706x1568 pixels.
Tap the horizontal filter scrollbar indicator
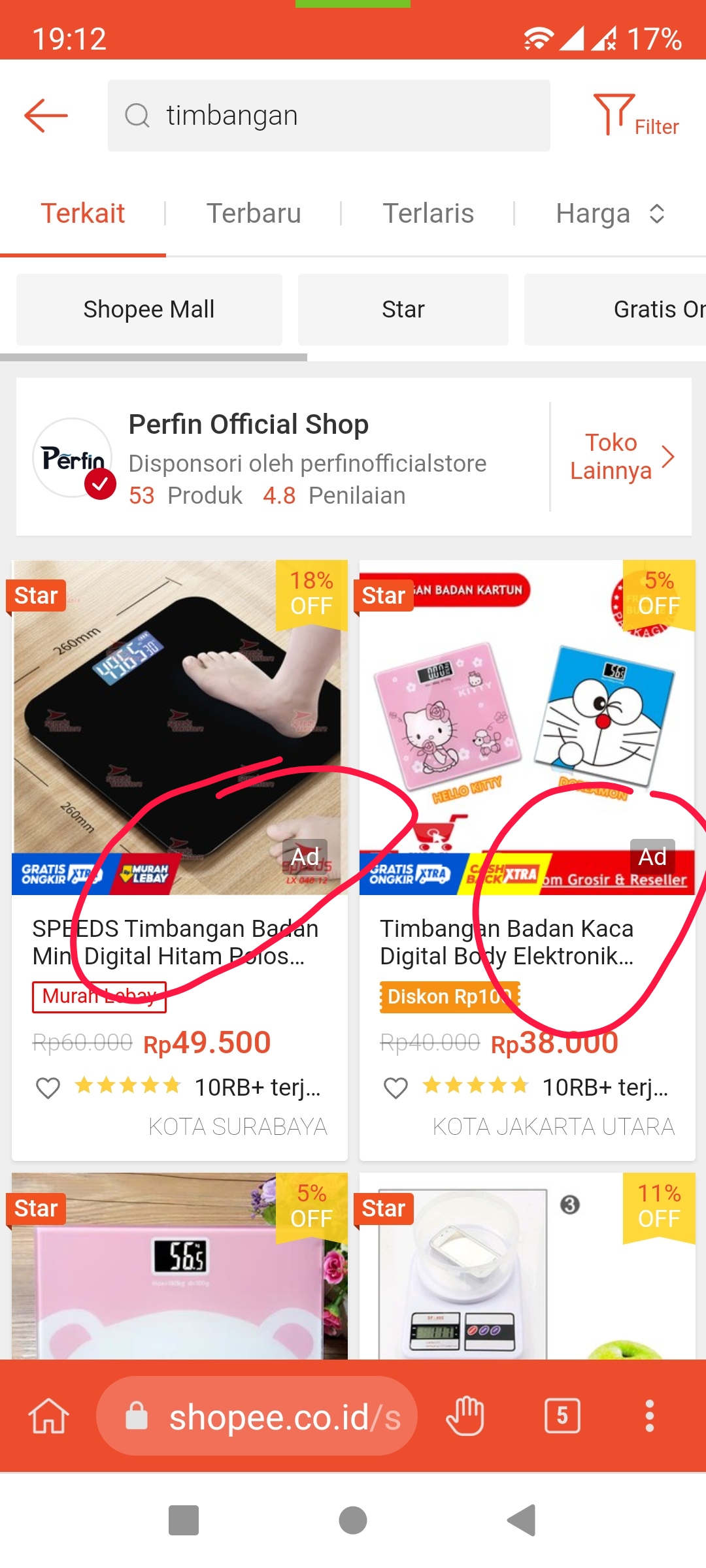154,357
